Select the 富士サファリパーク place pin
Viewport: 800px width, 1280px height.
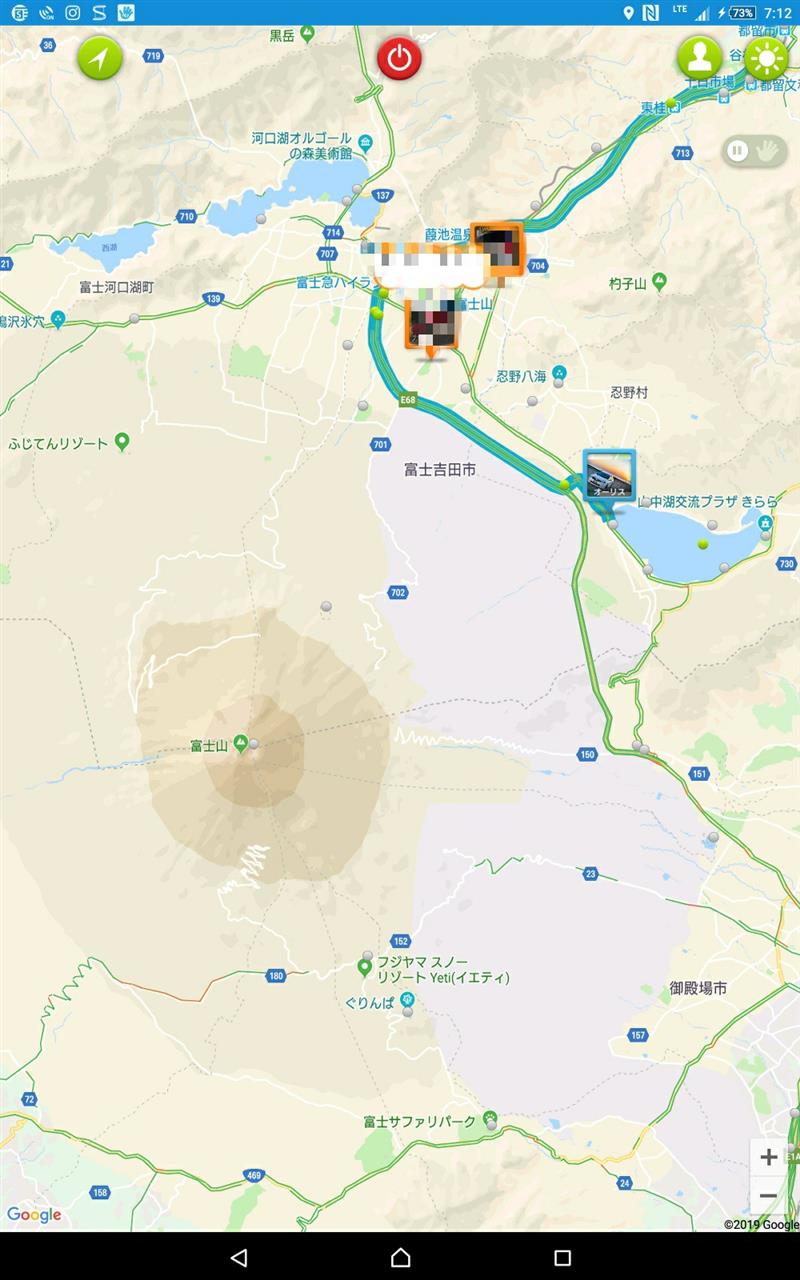coord(490,1118)
